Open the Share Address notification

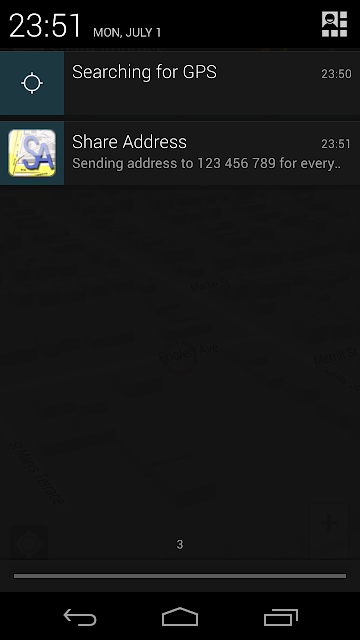180,153
